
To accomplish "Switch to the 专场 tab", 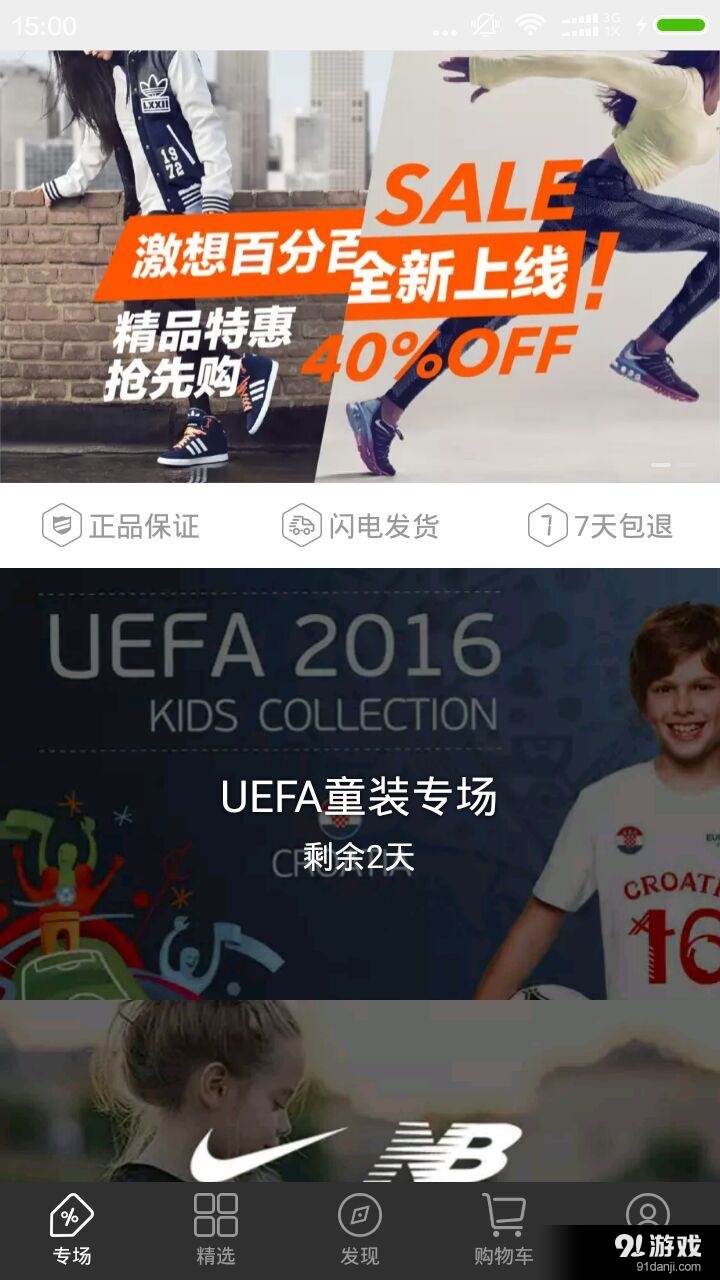I will pyautogui.click(x=72, y=1231).
